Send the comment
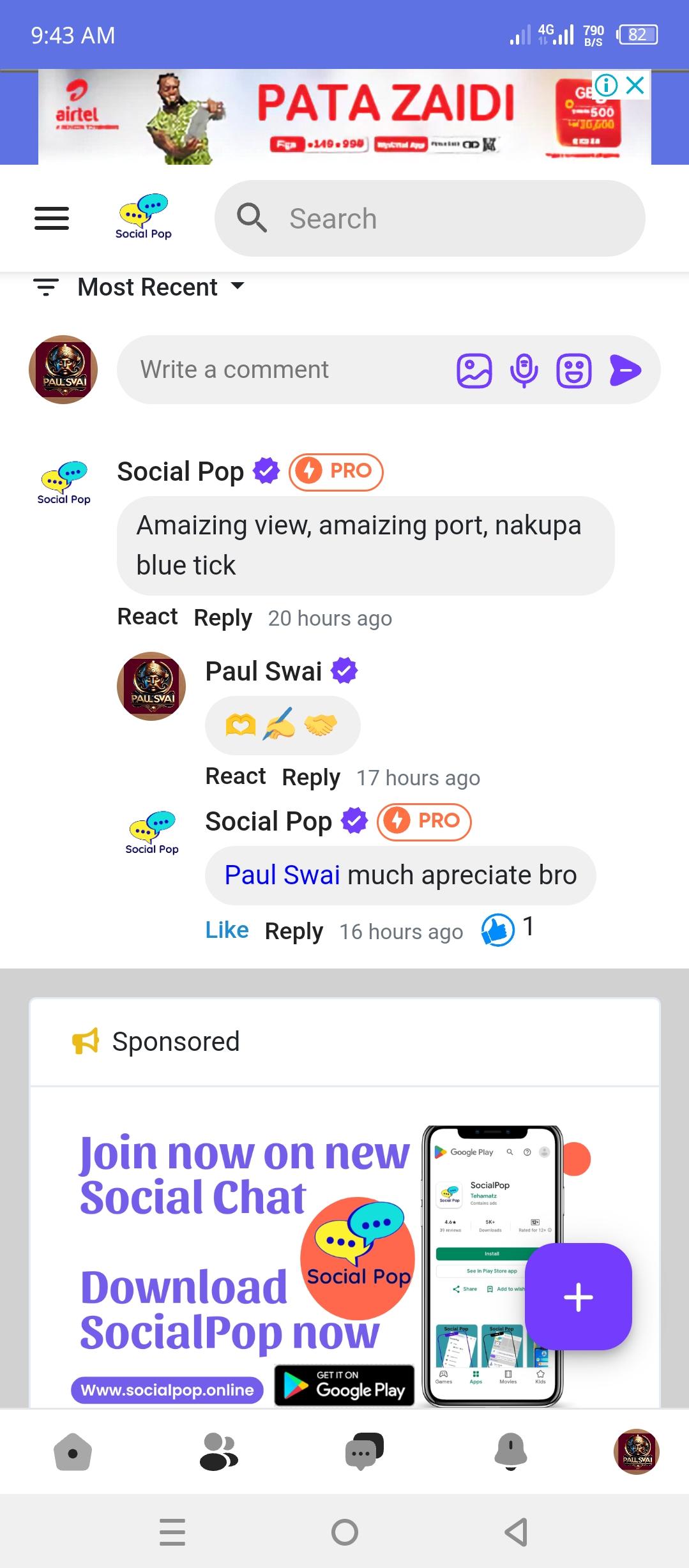689x1568 pixels. 625,370
